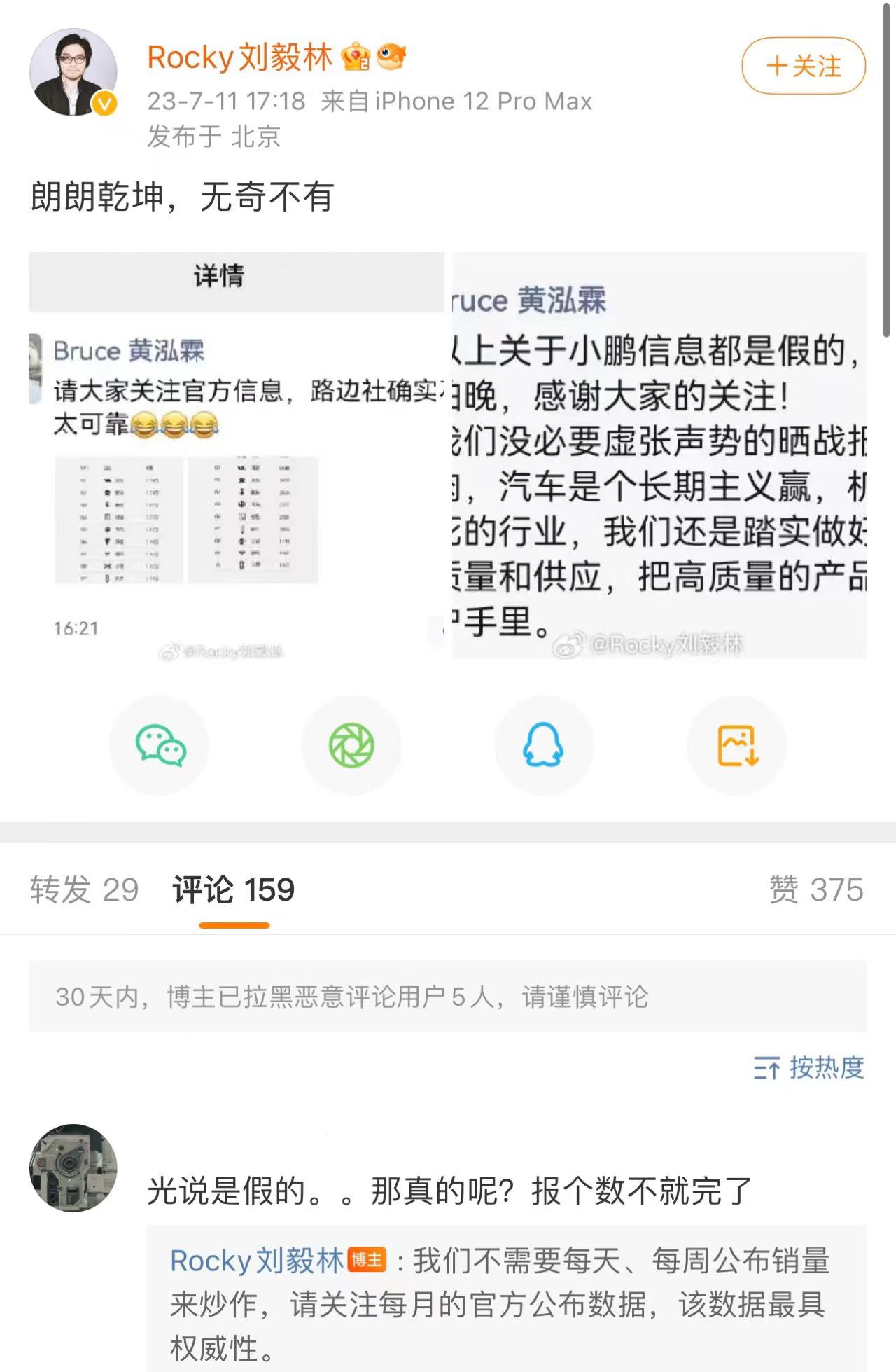Screen dimensions: 896x1372
Task: Tap Rocky刘毅林's username at the top of the post
Action: click(239, 57)
